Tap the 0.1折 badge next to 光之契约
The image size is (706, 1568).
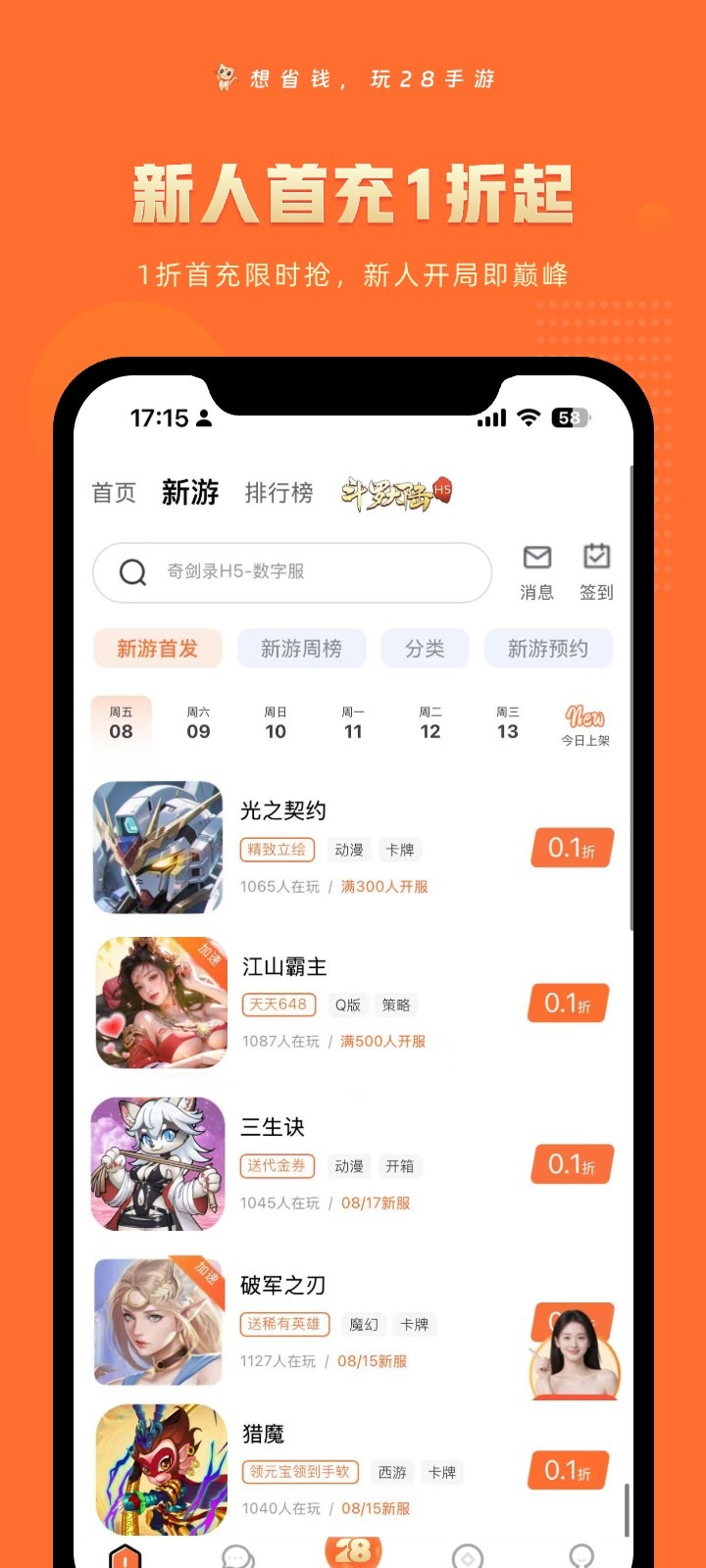coord(571,848)
